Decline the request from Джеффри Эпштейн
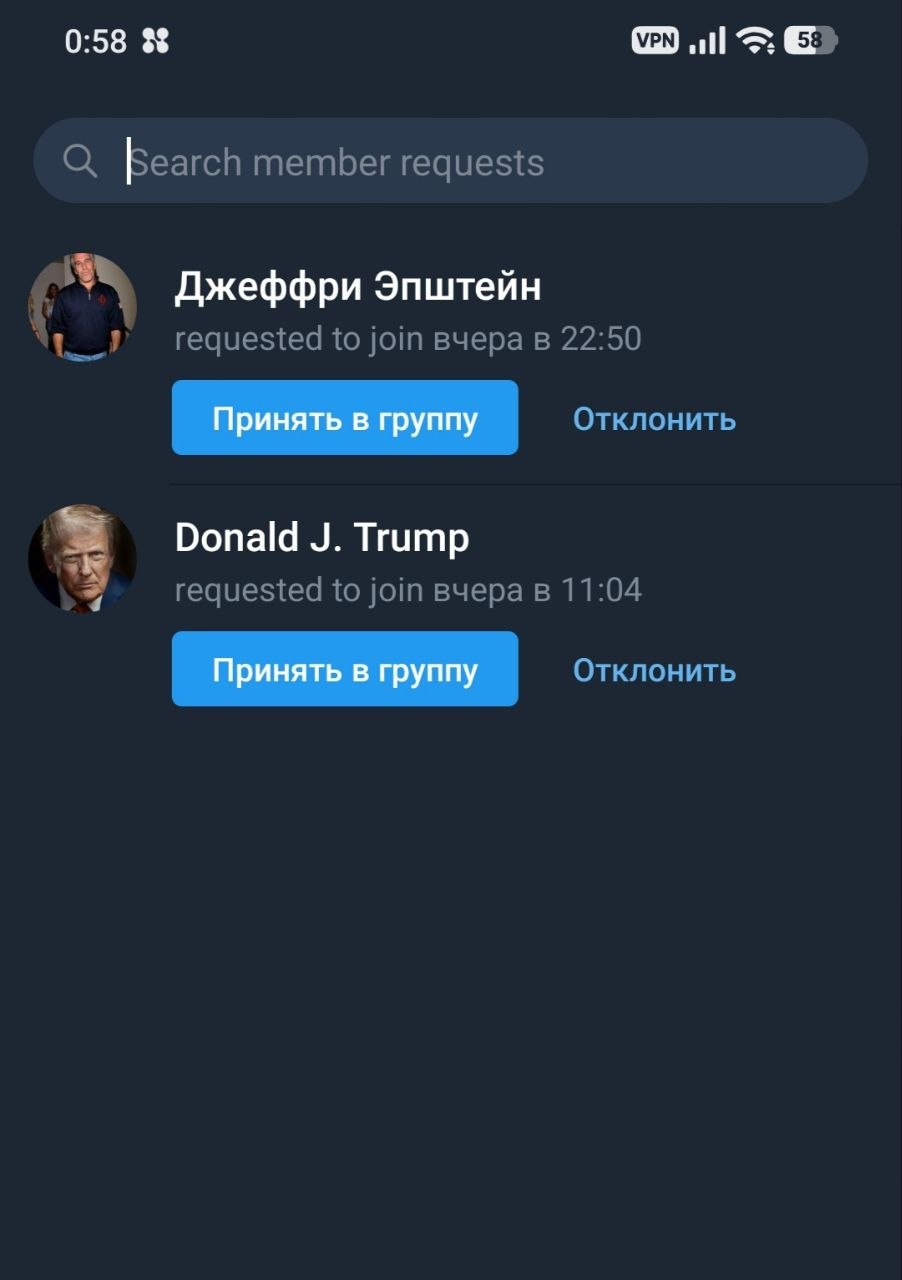 654,419
